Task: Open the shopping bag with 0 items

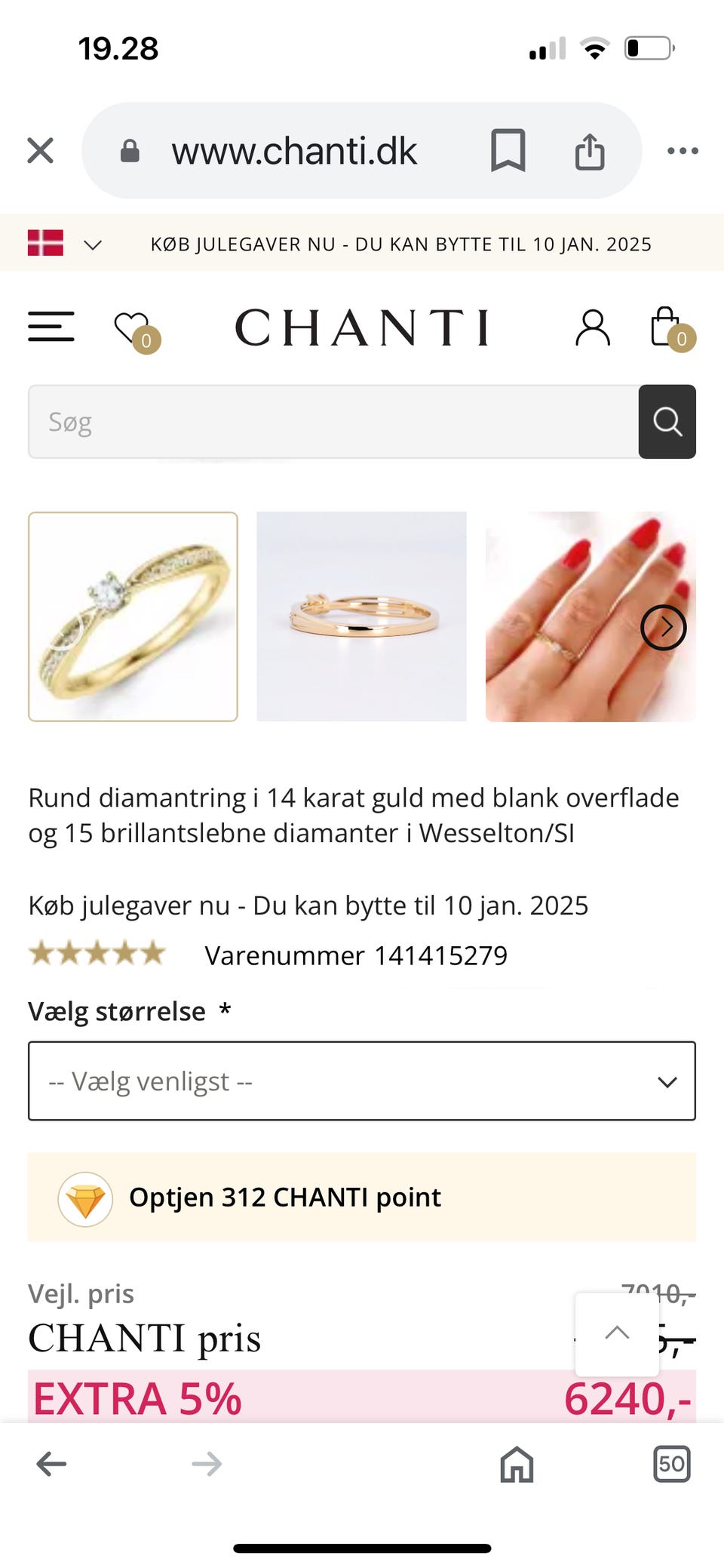Action: click(665, 326)
